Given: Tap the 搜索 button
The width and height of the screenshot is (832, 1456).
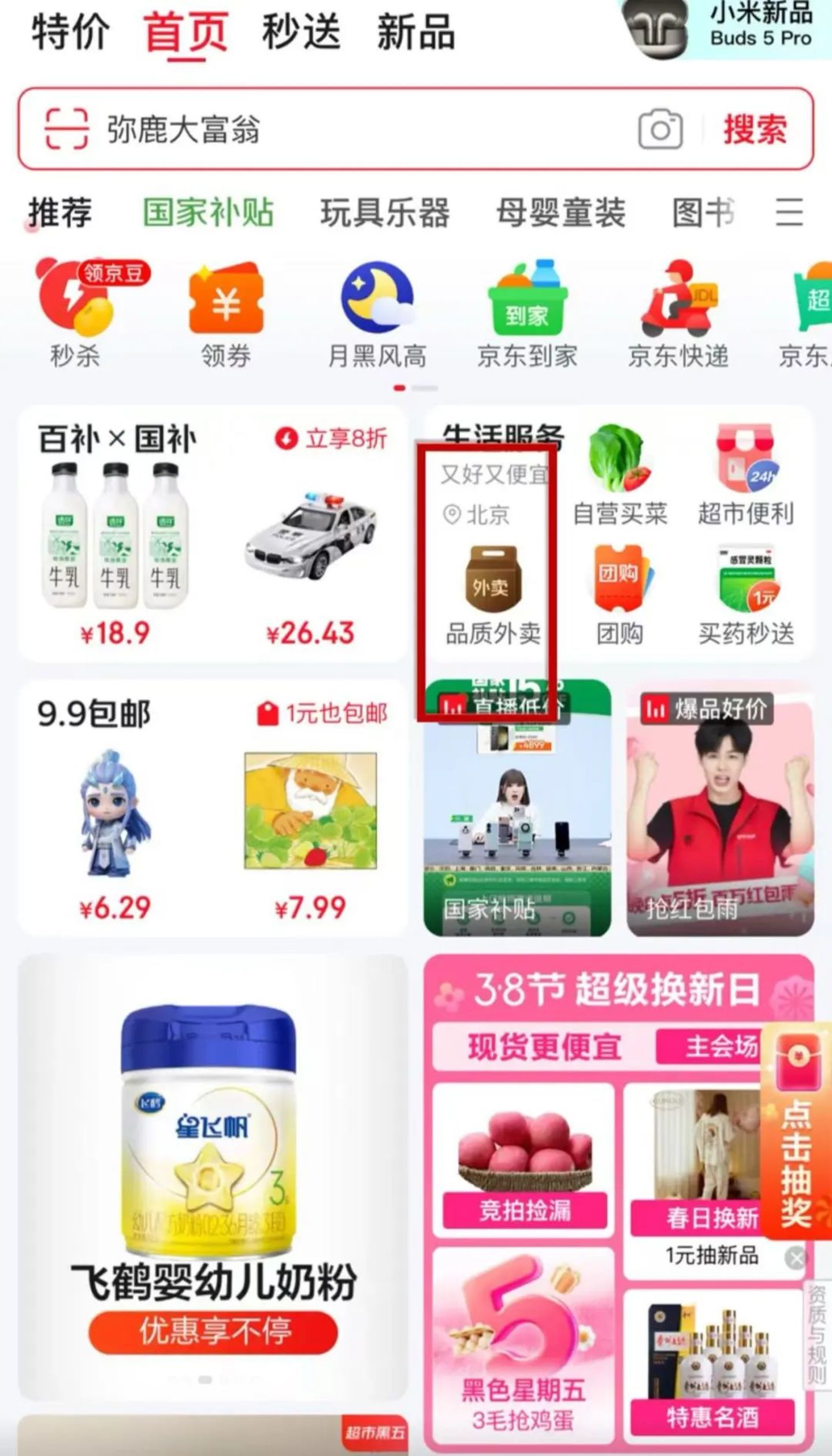Looking at the screenshot, I should [x=755, y=129].
